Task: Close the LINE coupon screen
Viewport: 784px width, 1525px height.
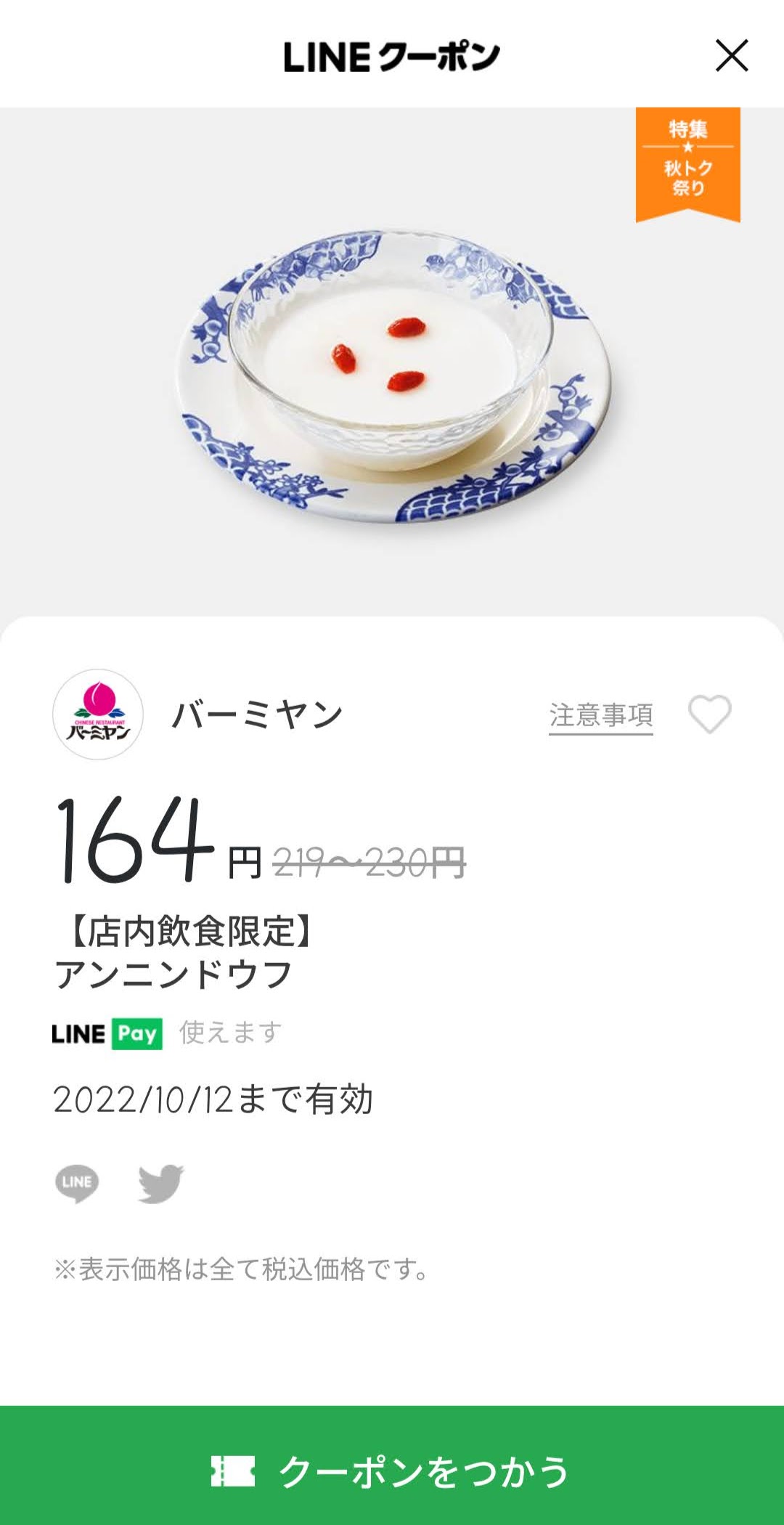Action: click(731, 56)
